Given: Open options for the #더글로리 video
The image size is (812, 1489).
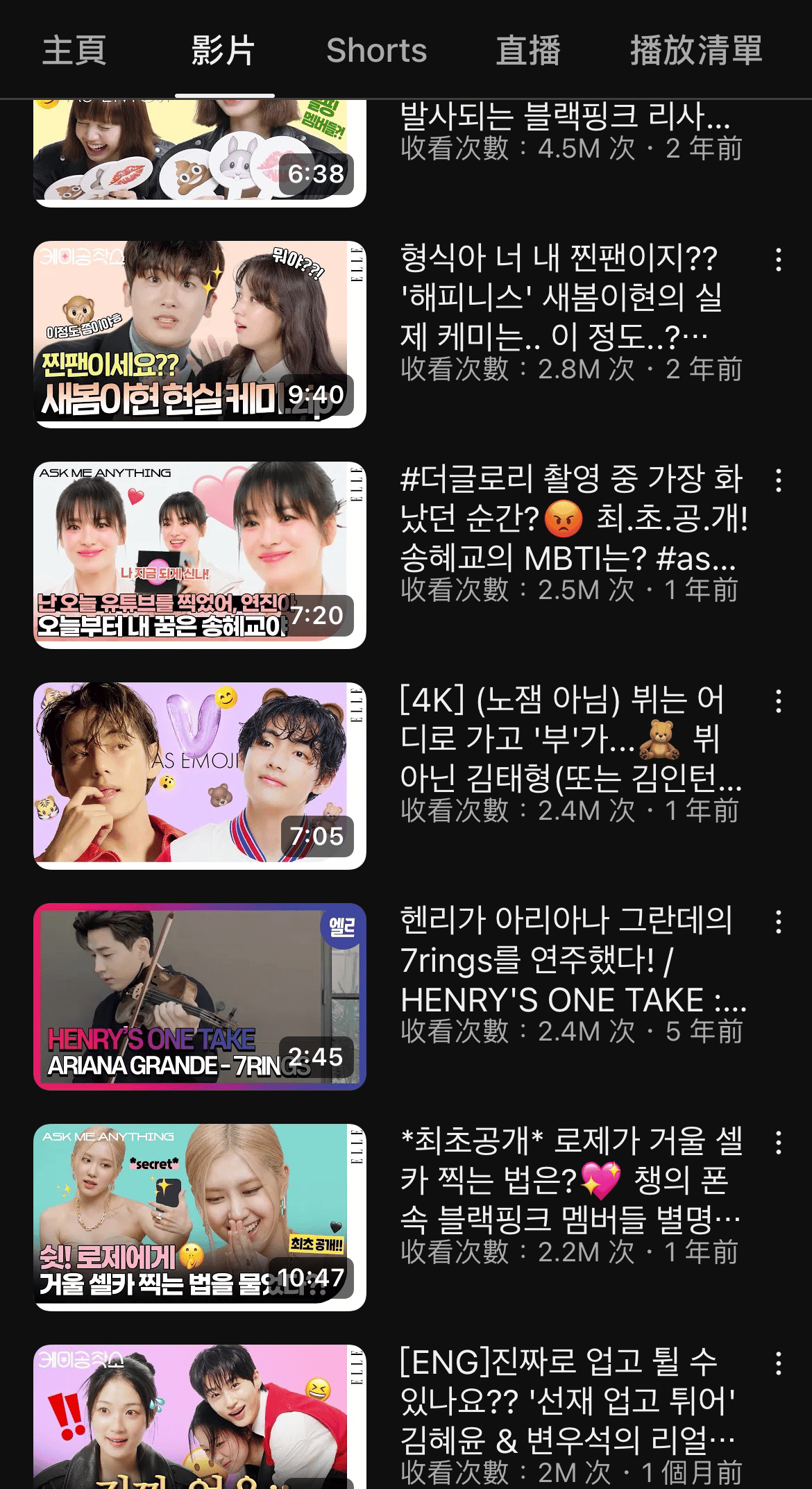Looking at the screenshot, I should click(x=779, y=480).
